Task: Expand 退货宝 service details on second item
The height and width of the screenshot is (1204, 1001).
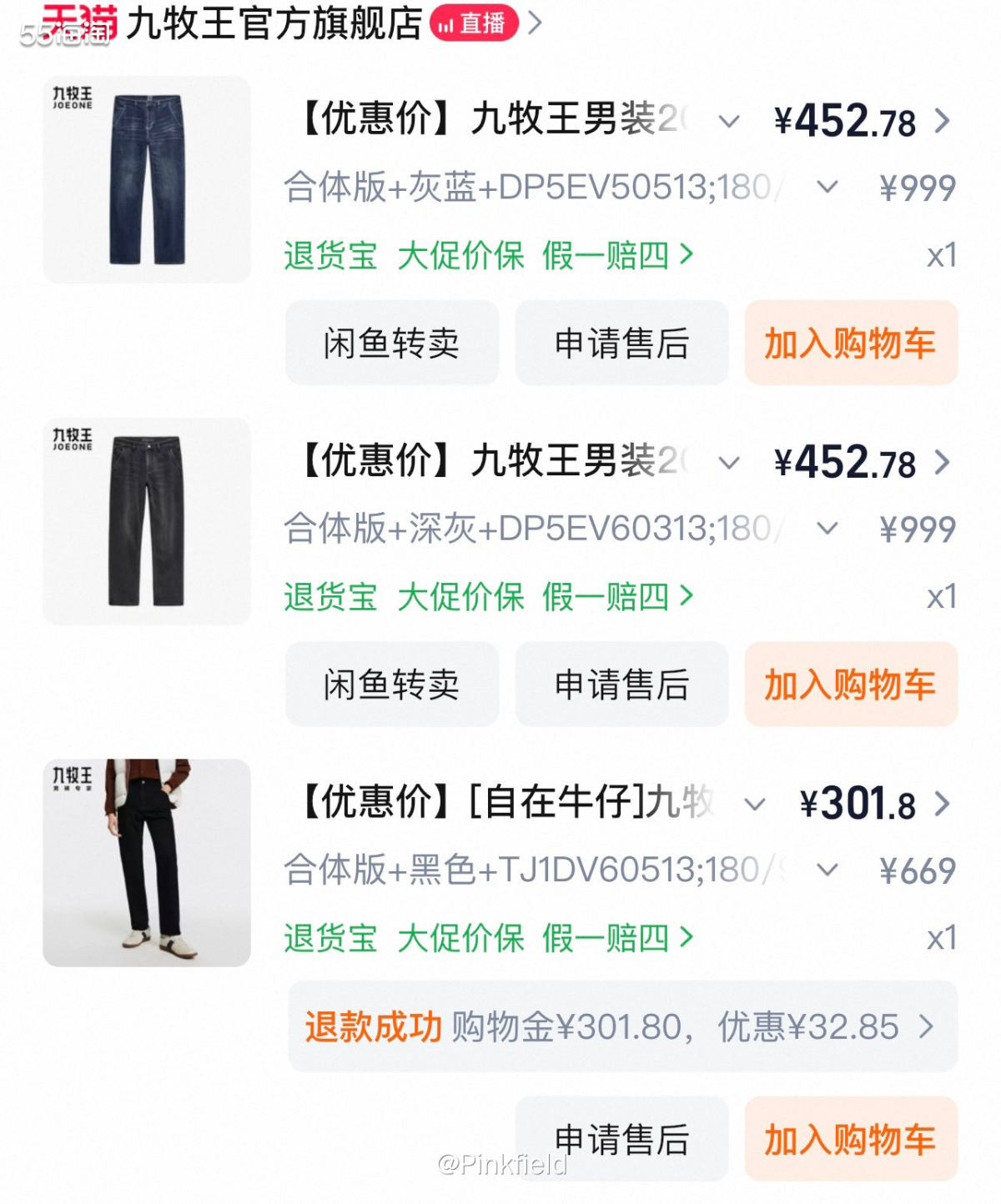Action: coord(332,595)
